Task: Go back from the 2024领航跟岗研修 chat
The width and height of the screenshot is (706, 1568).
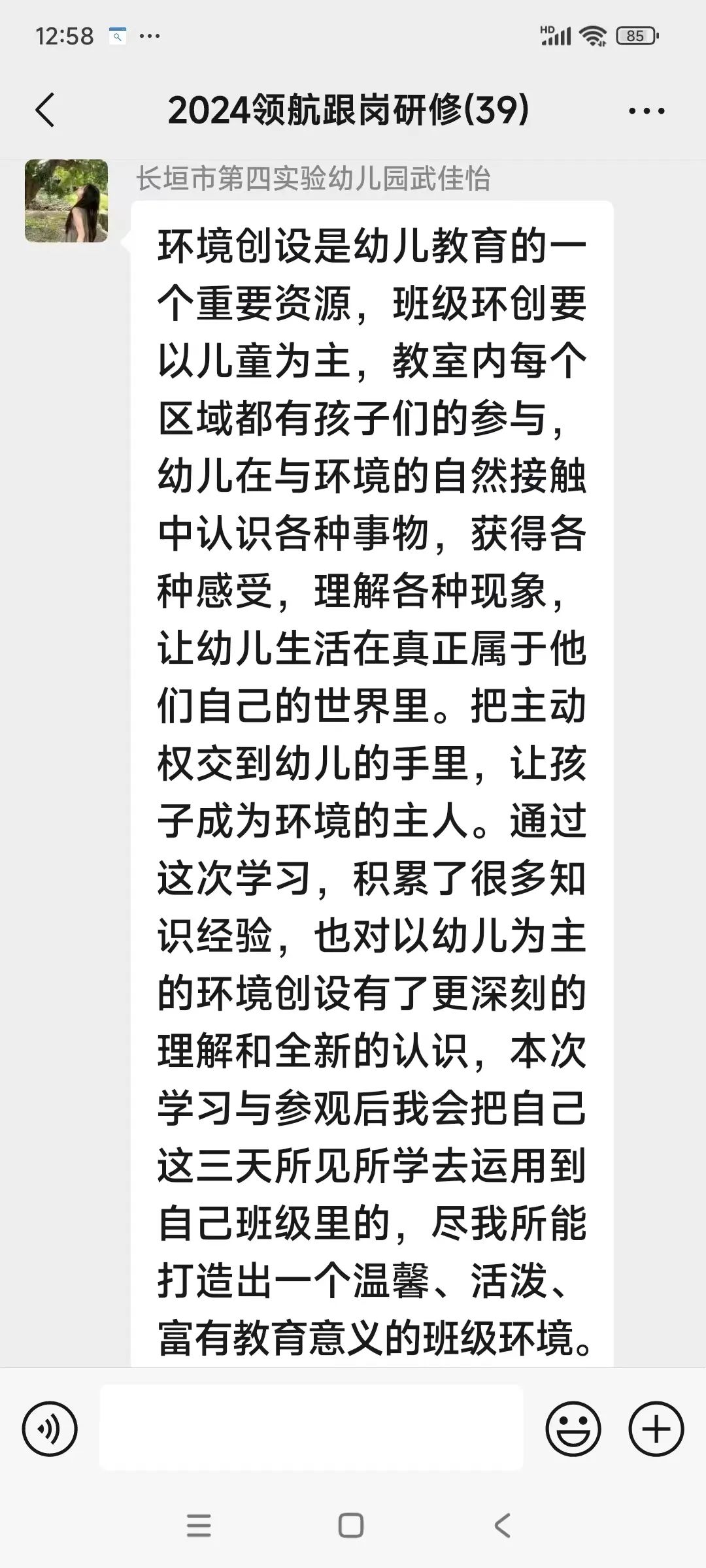Action: (x=44, y=110)
